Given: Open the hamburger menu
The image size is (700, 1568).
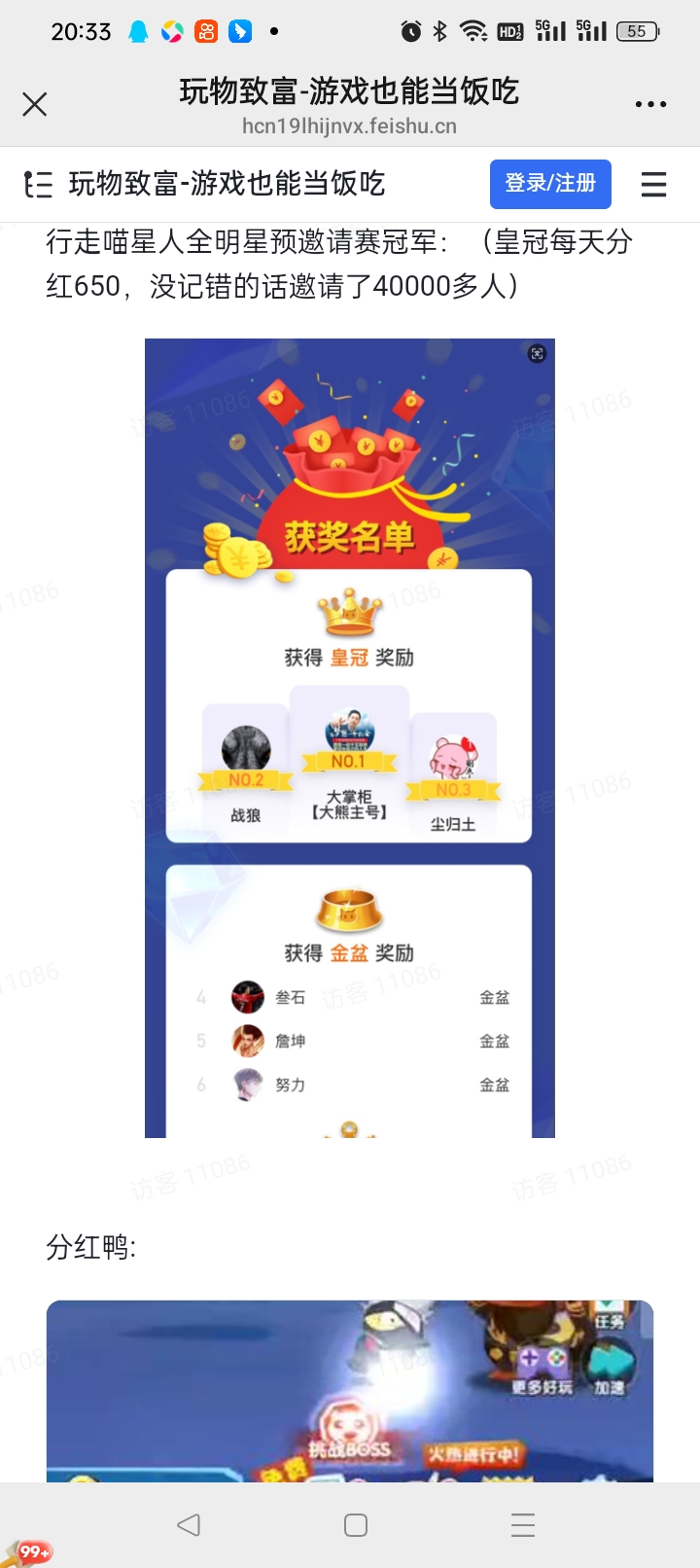Looking at the screenshot, I should 653,184.
